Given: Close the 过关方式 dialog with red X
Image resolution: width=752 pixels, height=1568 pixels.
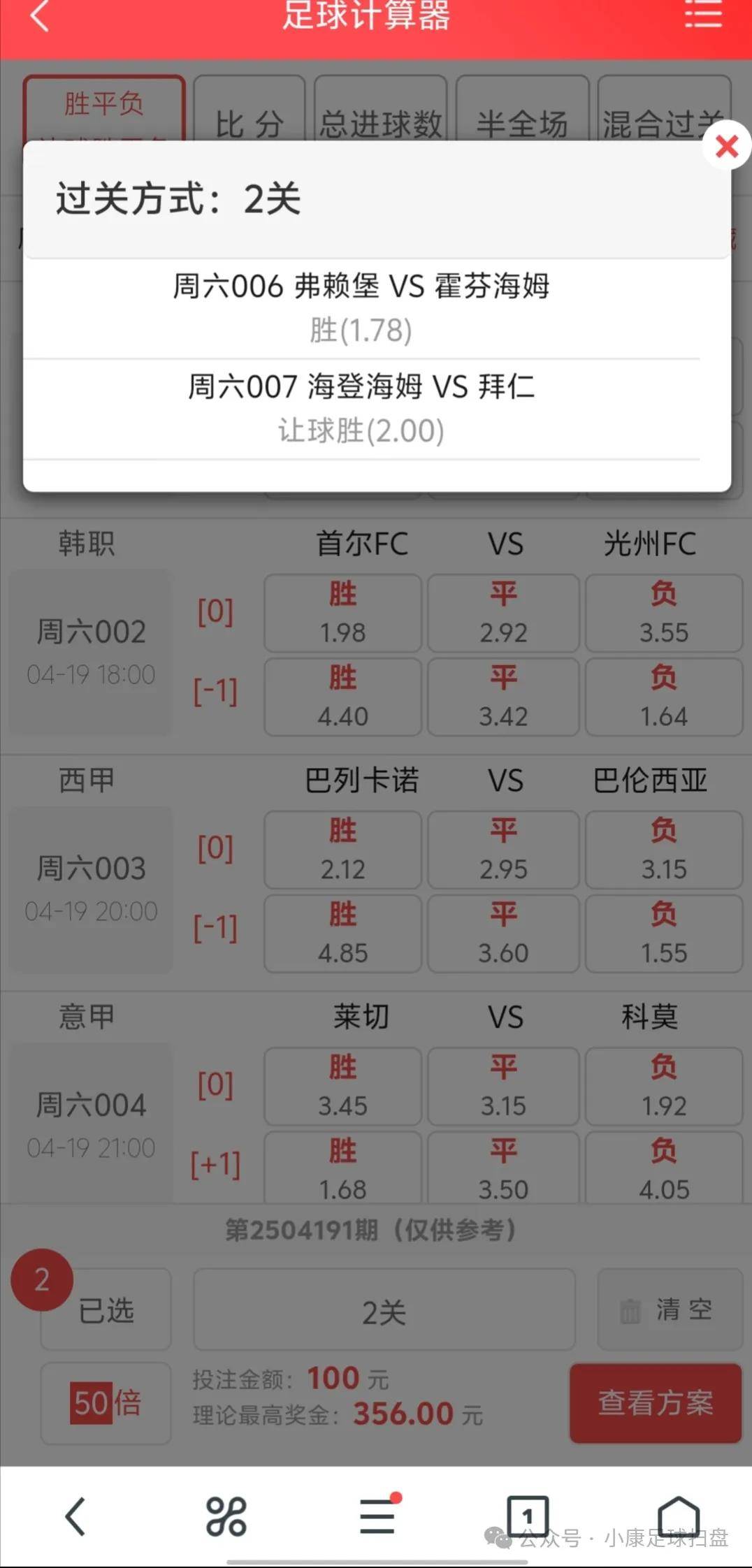Looking at the screenshot, I should click(725, 147).
